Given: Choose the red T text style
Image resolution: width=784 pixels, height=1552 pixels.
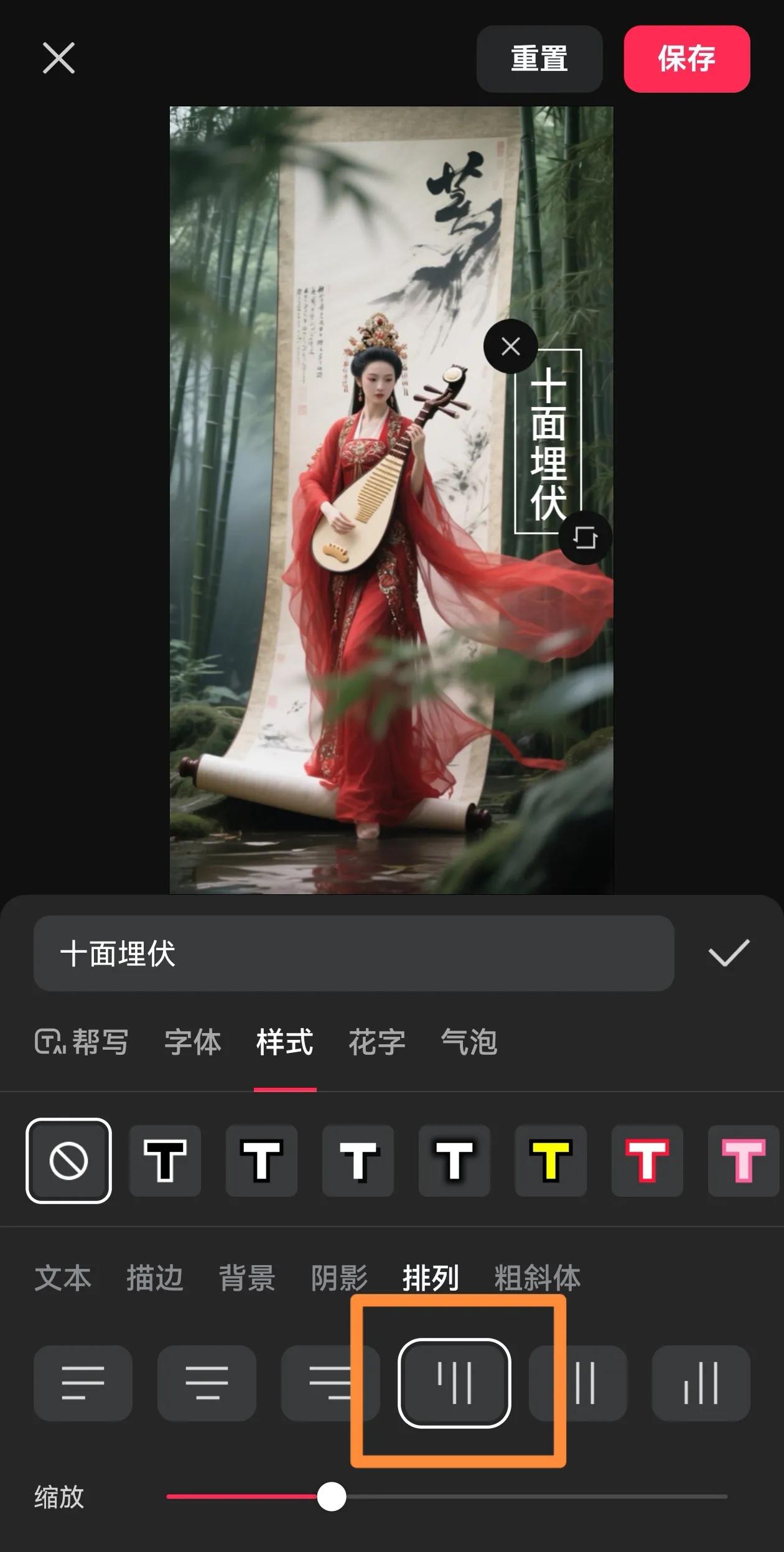Looking at the screenshot, I should (x=647, y=1161).
